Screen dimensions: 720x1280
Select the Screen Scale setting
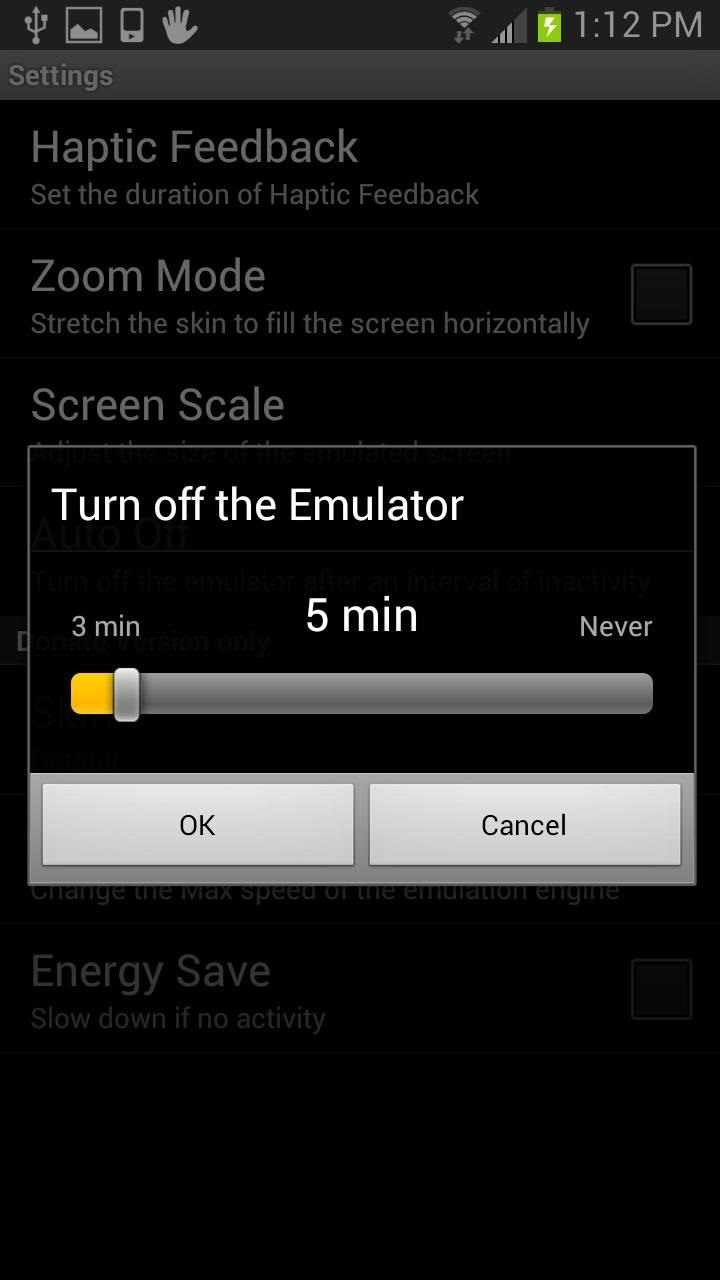point(157,405)
